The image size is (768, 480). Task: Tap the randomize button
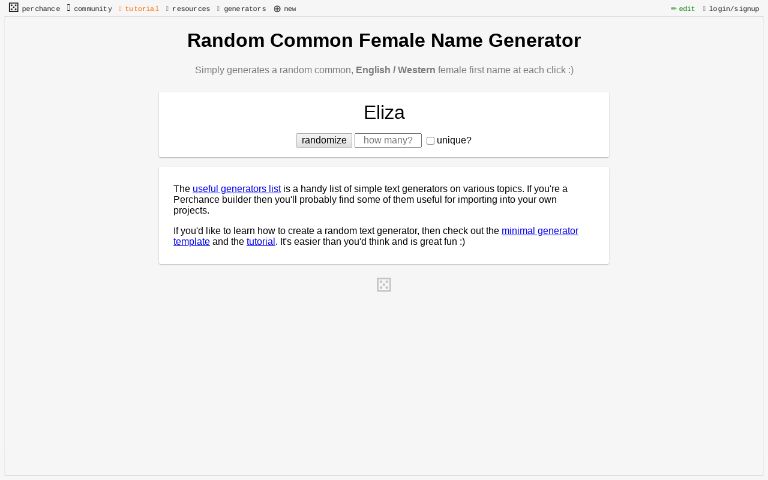pos(324,140)
